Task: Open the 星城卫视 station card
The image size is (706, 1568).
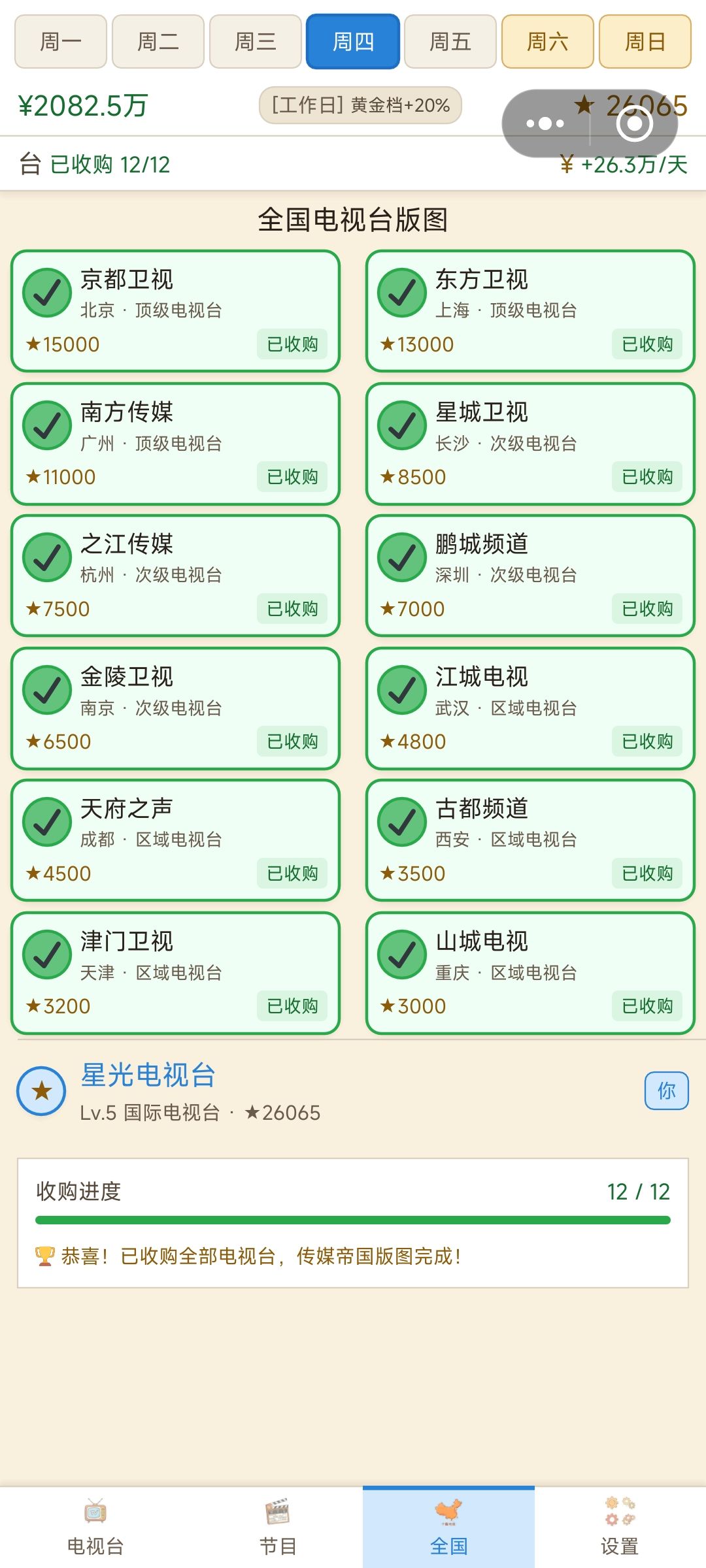Action: (x=531, y=444)
